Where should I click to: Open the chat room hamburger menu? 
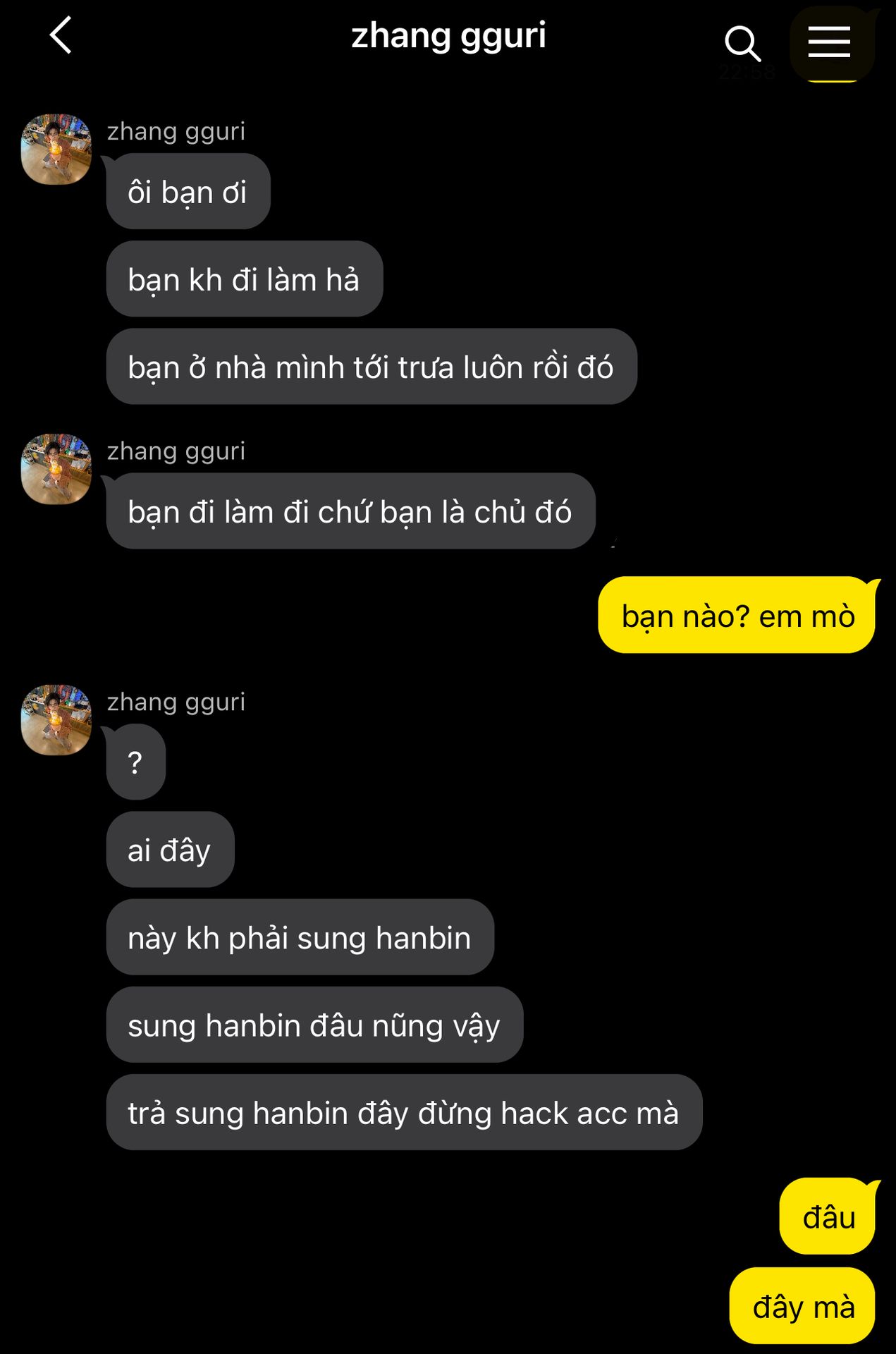point(829,42)
